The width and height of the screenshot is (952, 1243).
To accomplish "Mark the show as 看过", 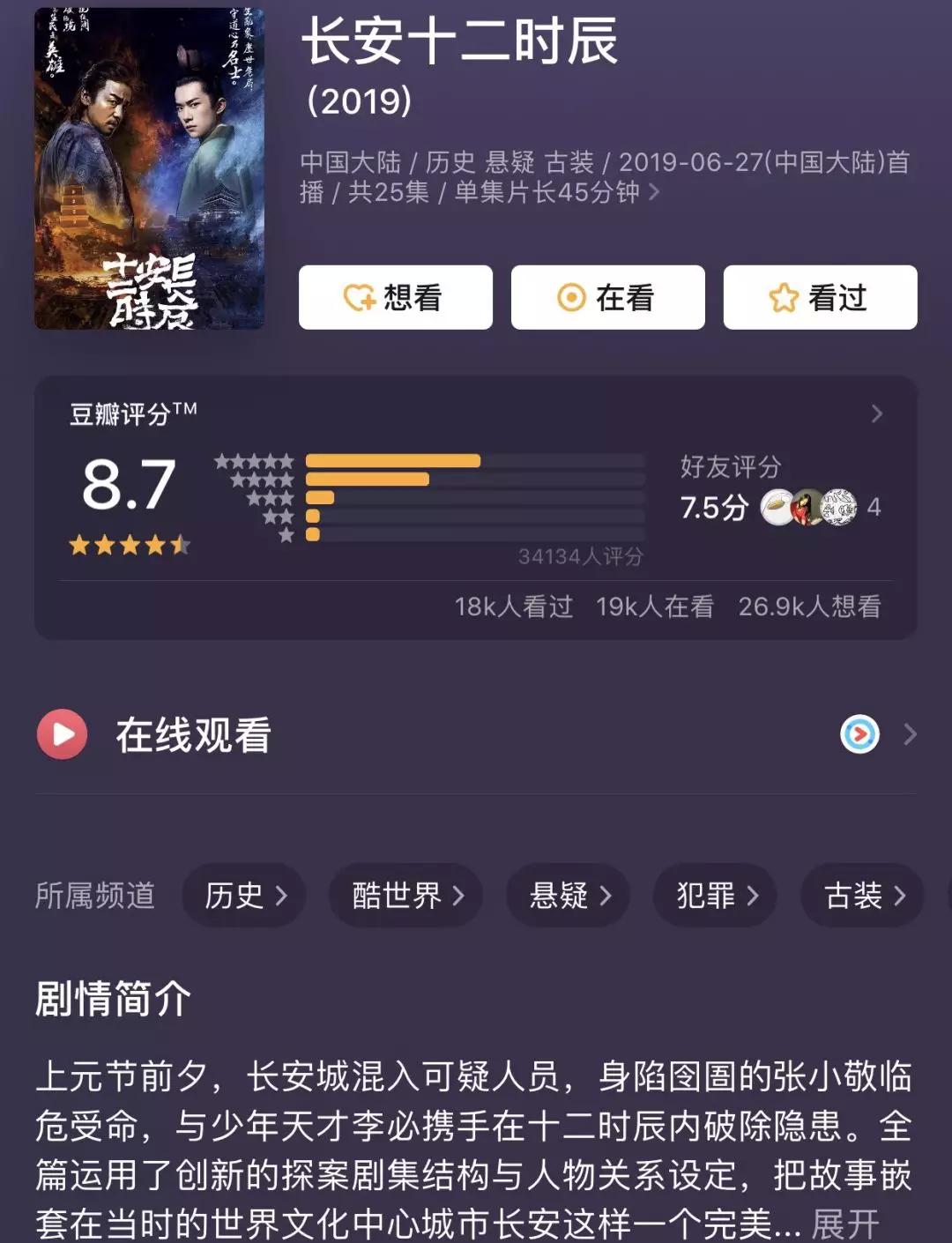I will point(820,298).
